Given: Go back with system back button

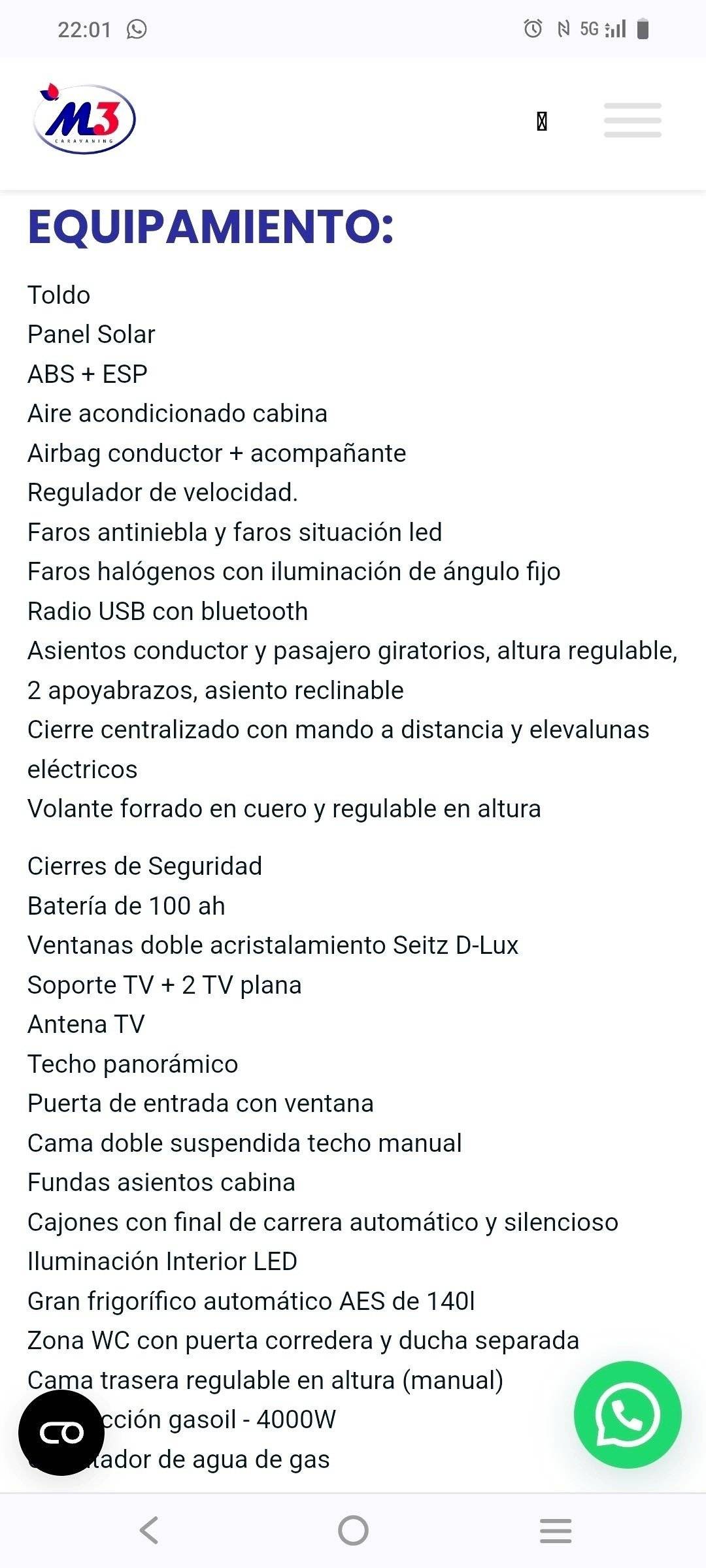Looking at the screenshot, I should (149, 1531).
